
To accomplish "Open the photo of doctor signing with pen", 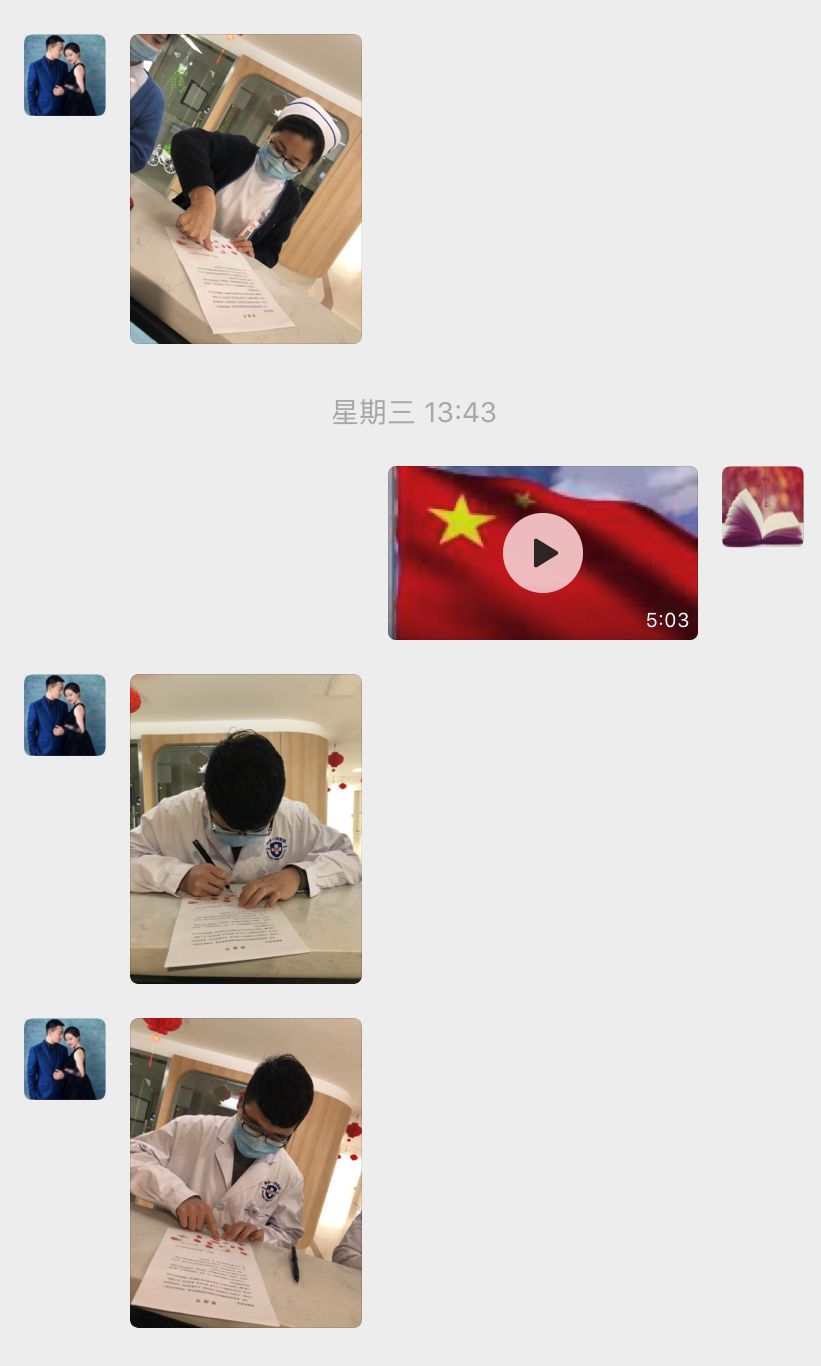I will tap(246, 828).
